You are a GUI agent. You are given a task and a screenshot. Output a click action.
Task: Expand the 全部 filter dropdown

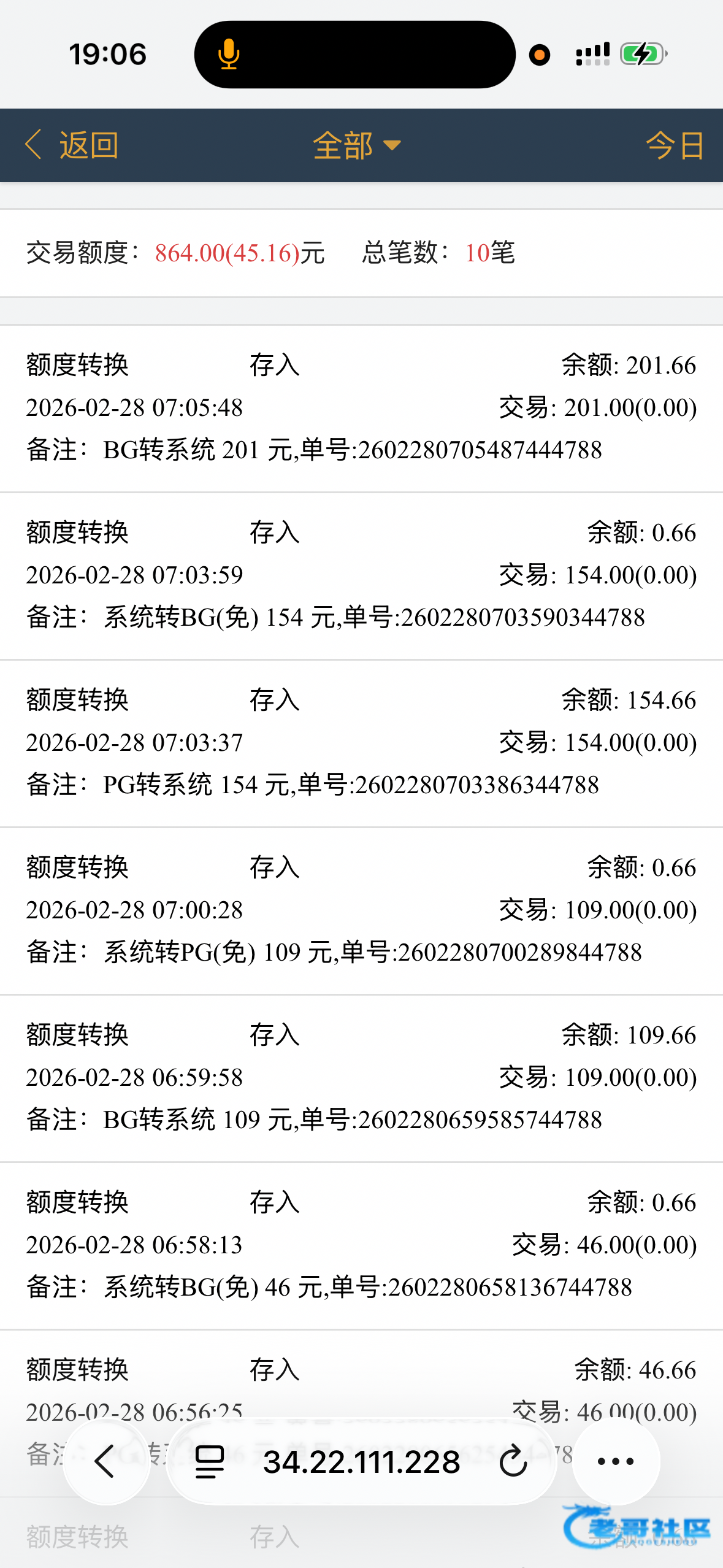coord(357,145)
